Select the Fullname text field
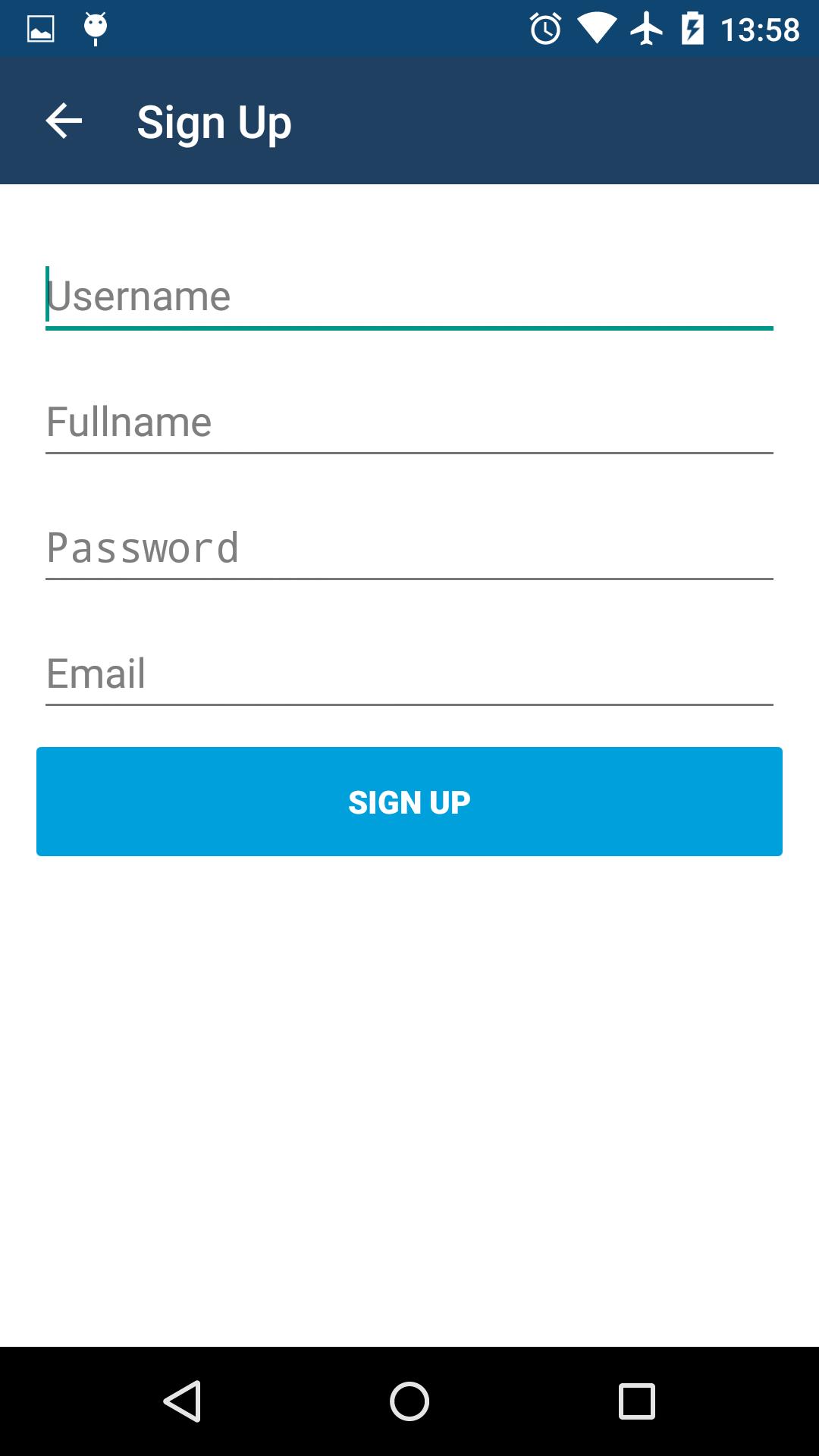The image size is (819, 1456). (409, 422)
